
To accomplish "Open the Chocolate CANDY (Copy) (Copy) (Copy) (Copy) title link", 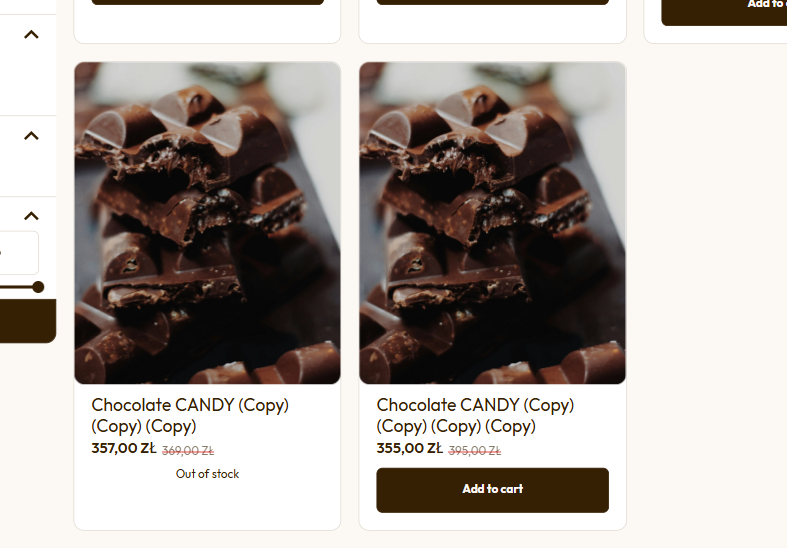I will (x=475, y=415).
